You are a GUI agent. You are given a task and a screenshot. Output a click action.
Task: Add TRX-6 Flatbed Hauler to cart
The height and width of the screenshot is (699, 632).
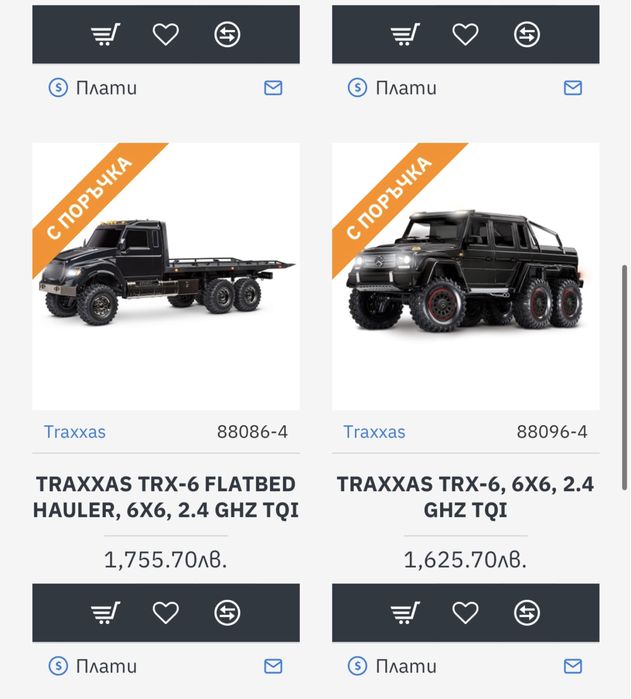pos(105,613)
